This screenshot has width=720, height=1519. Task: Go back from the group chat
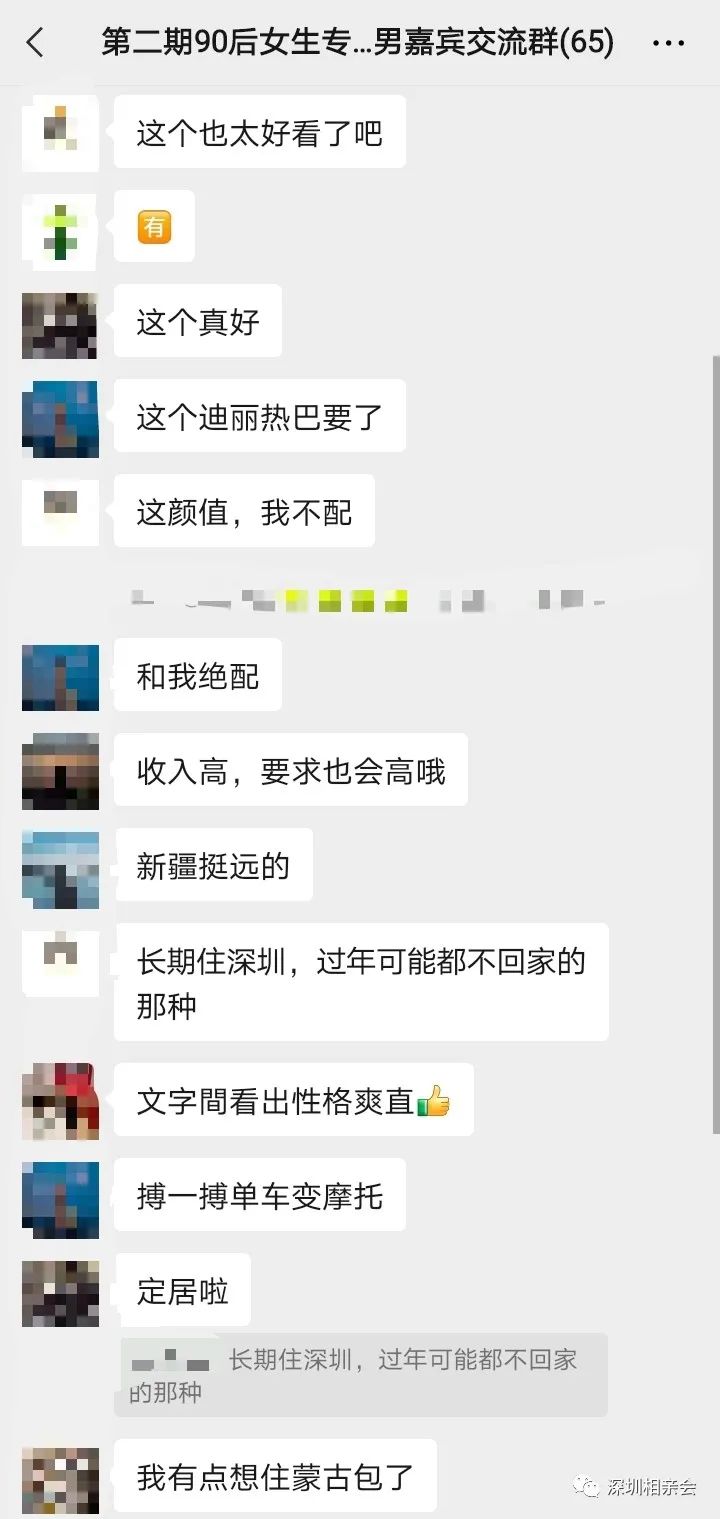(36, 43)
